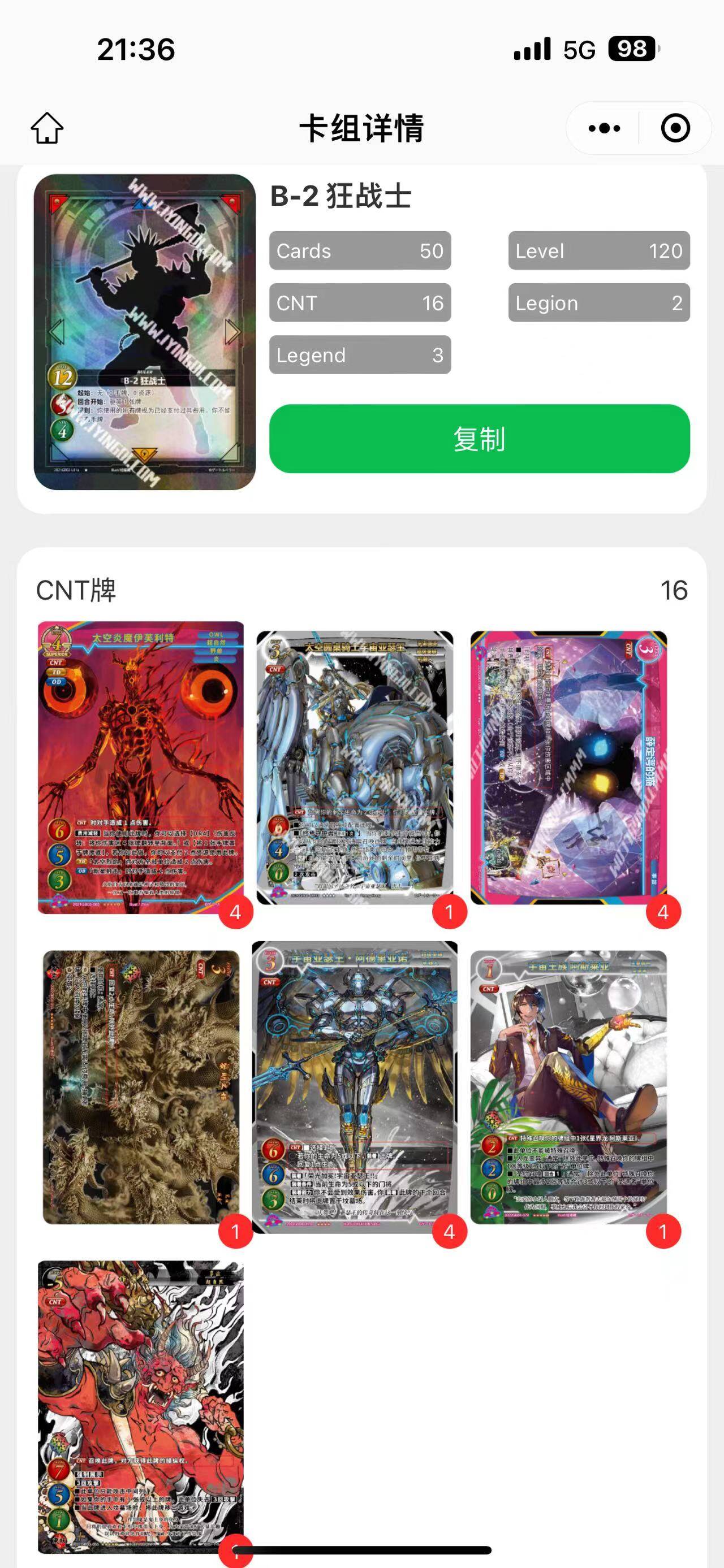Image resolution: width=724 pixels, height=1568 pixels.
Task: View the 宇宙亚瑟王 armored winged card
Action: coord(355,1086)
